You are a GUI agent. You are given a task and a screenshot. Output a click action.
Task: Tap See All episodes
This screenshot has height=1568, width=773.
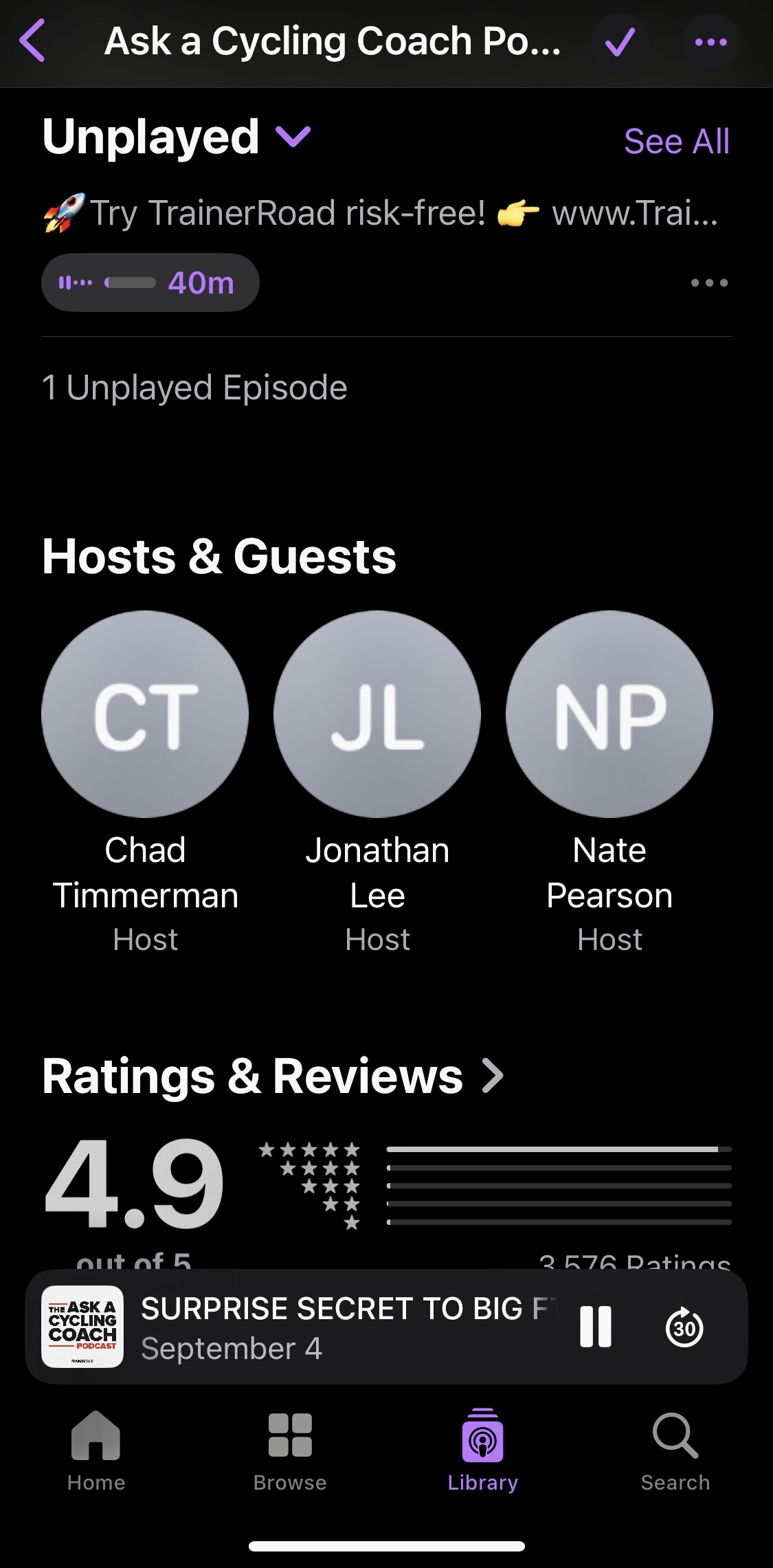tap(676, 142)
